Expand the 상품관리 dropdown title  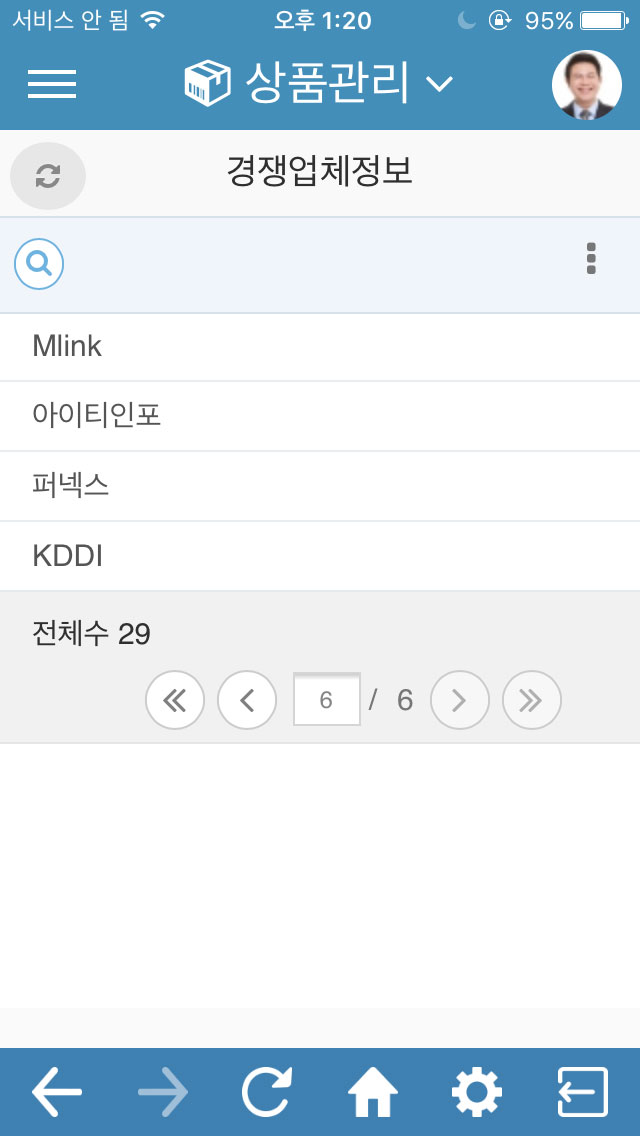coord(319,83)
